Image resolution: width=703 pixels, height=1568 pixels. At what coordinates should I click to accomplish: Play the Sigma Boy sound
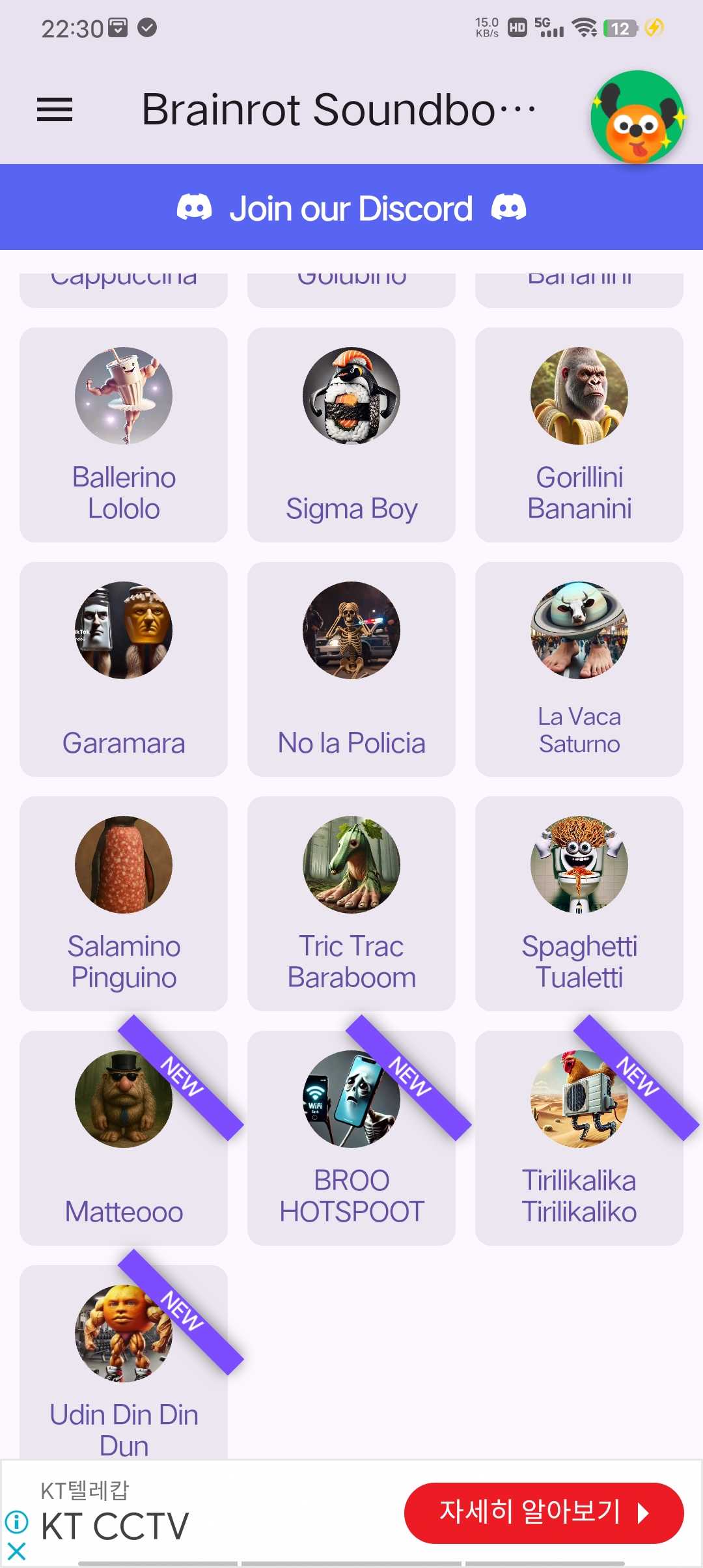(x=351, y=434)
